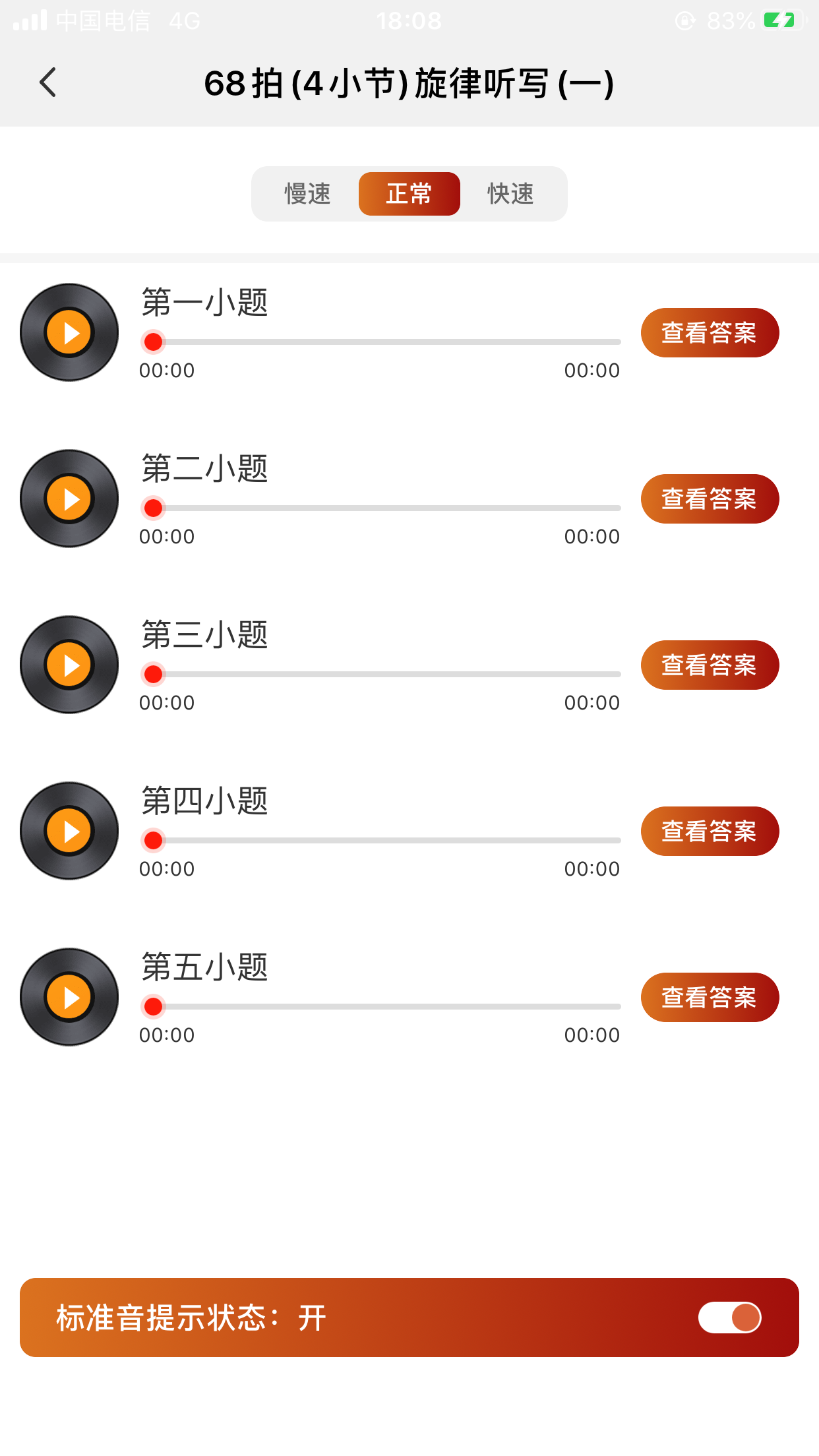Screen dimensions: 819x1456
Task: Reveal the answer for 第四小题
Action: click(x=710, y=831)
